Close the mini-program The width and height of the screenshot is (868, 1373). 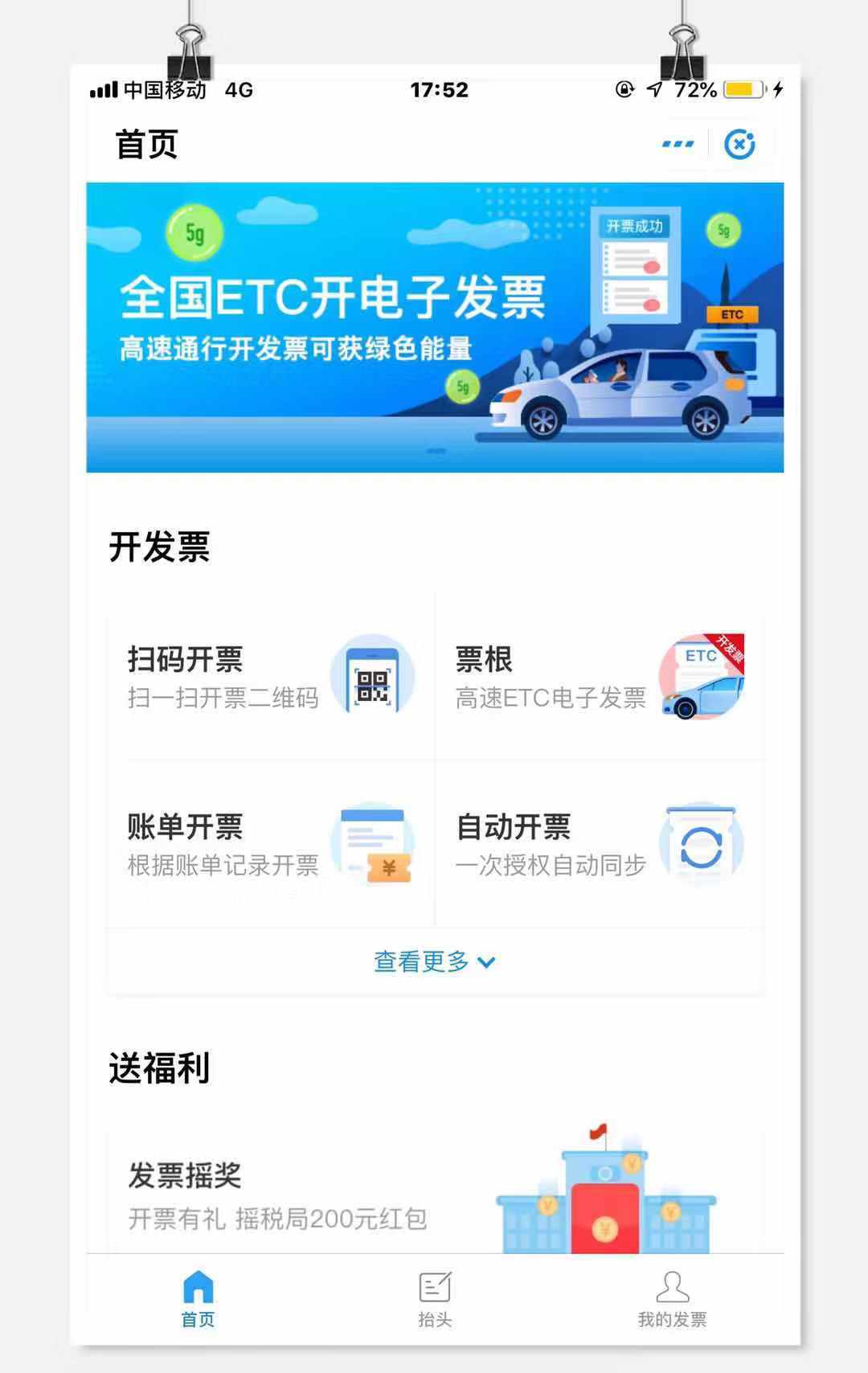[739, 145]
